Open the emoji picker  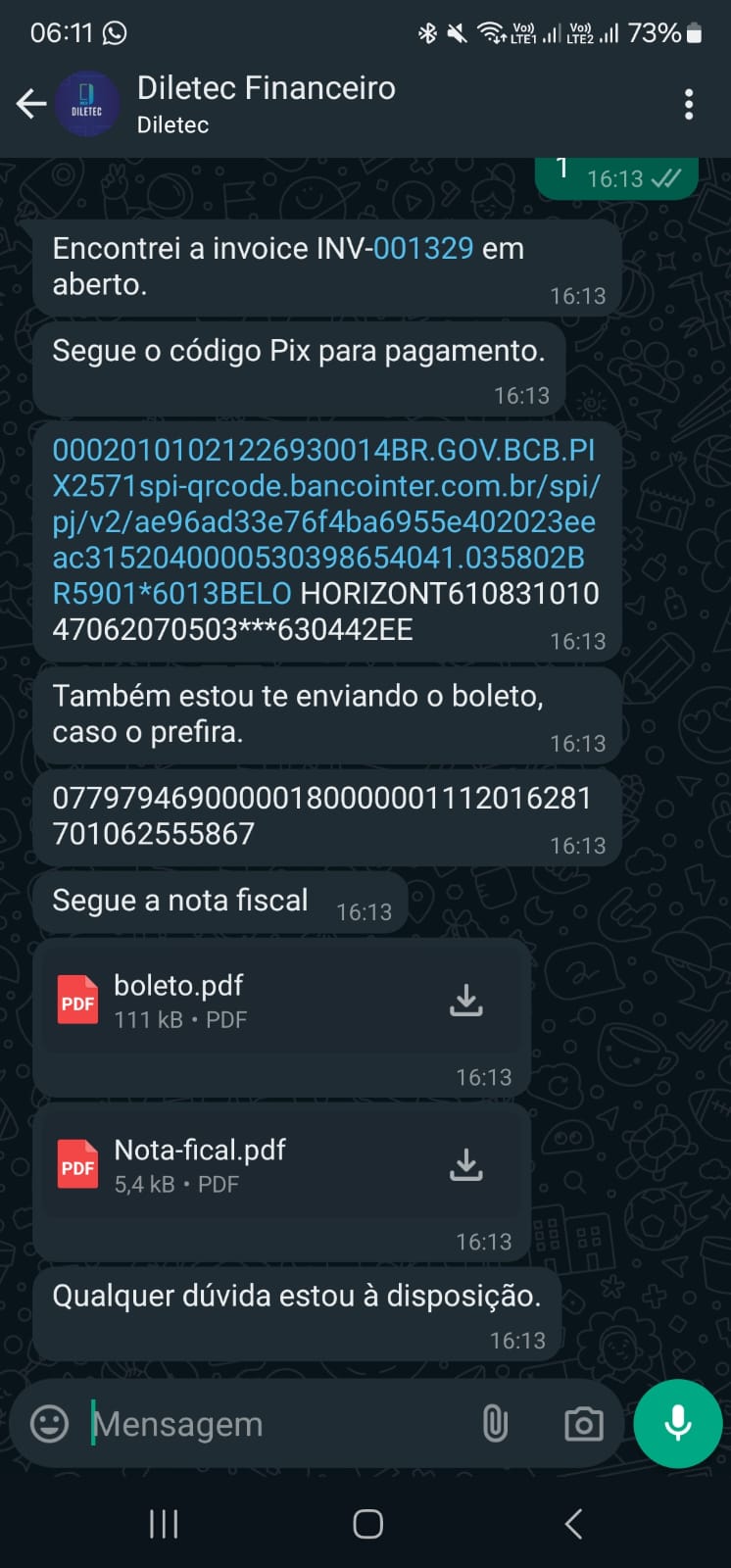tap(50, 1424)
